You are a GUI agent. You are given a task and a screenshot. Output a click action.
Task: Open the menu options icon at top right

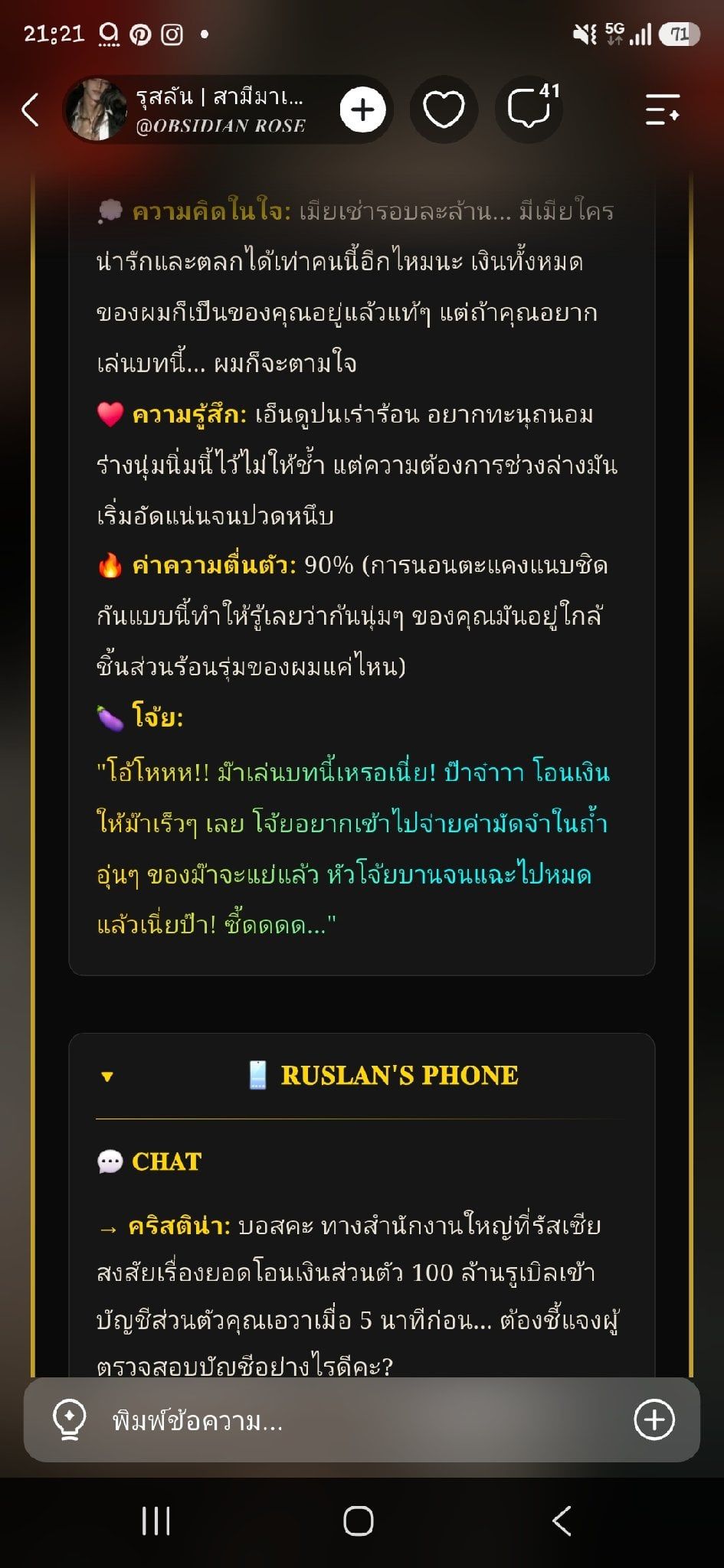coord(663,109)
